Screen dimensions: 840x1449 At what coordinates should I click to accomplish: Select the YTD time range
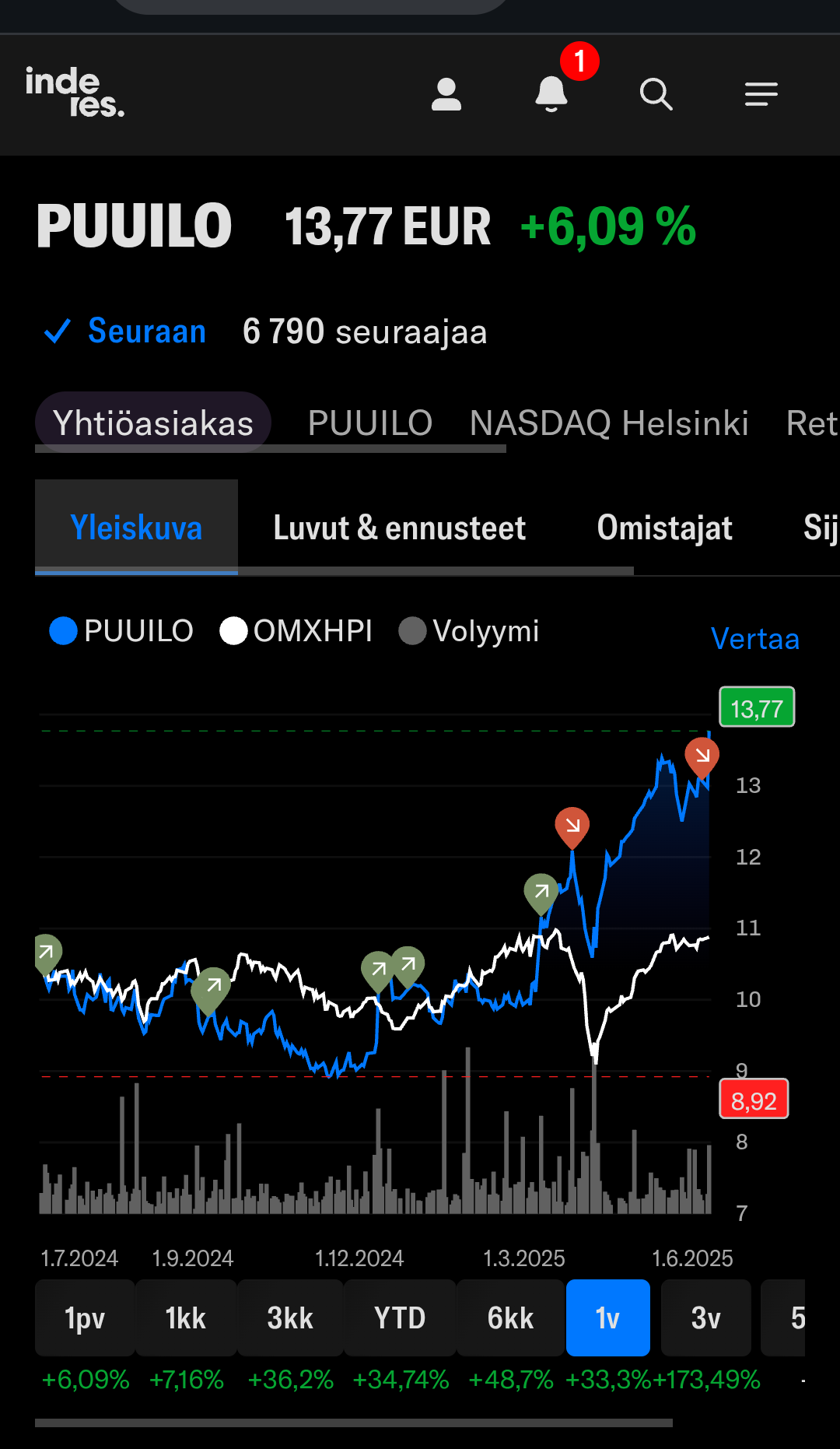click(x=400, y=1318)
